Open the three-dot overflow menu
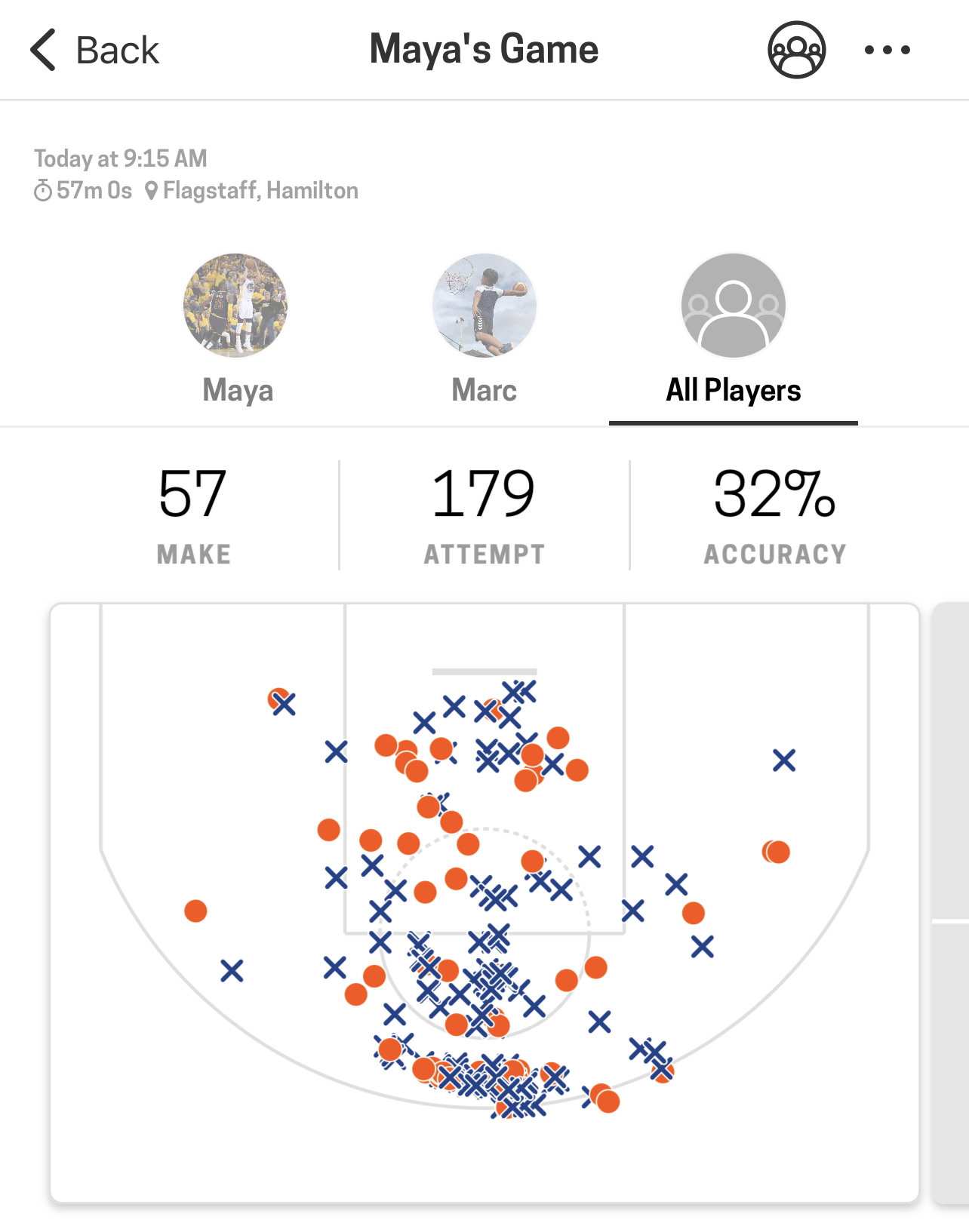This screenshot has width=969, height=1232. 887,51
